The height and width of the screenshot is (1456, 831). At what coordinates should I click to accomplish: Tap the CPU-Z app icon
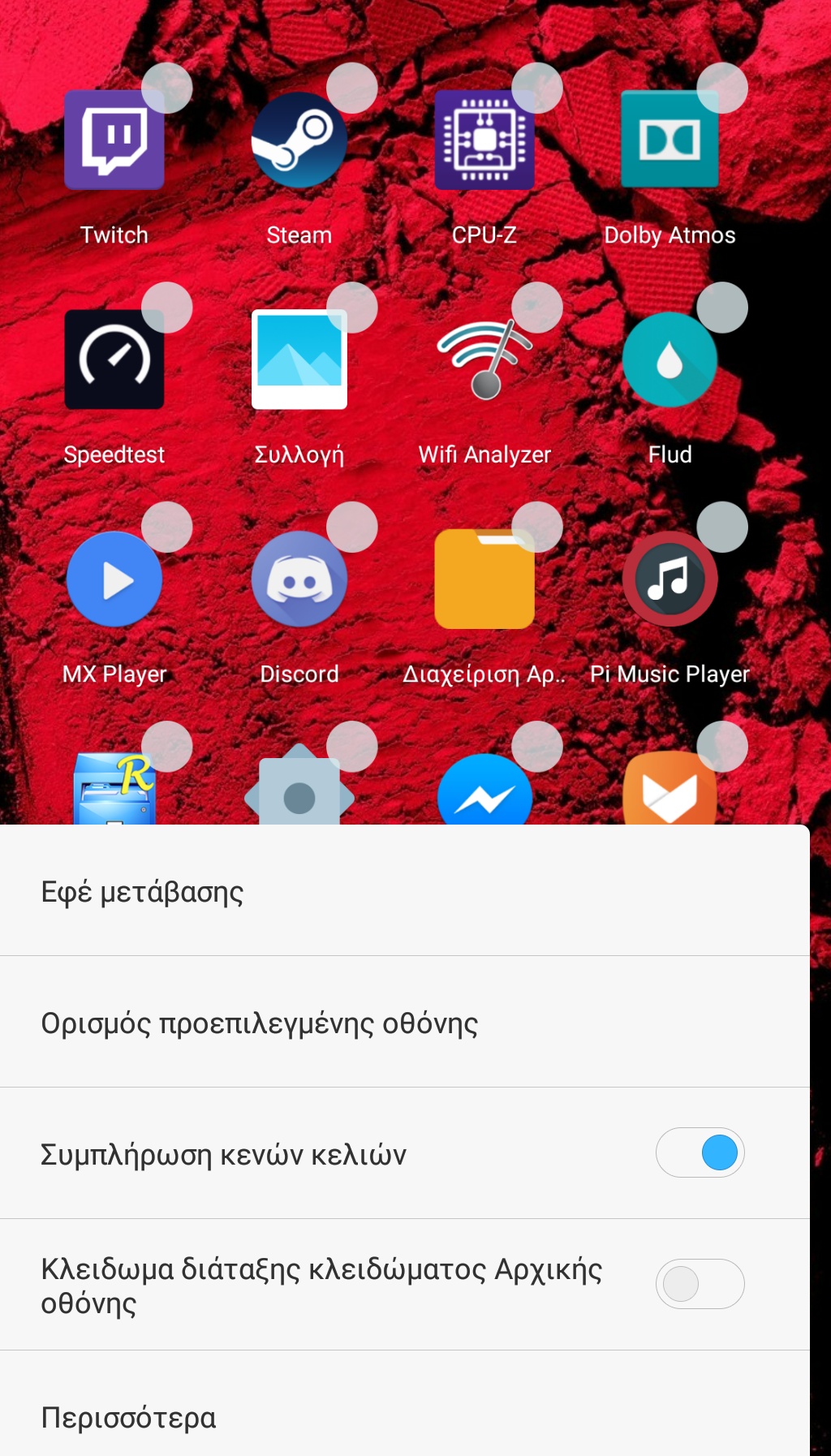tap(484, 140)
